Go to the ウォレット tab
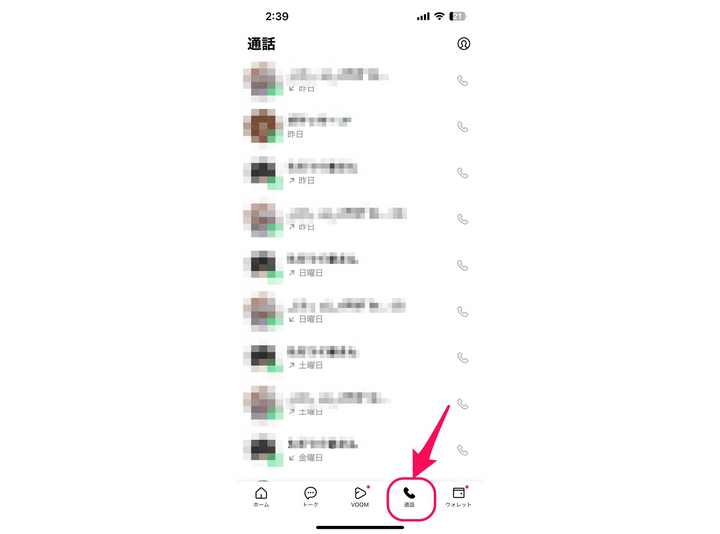 (x=459, y=497)
